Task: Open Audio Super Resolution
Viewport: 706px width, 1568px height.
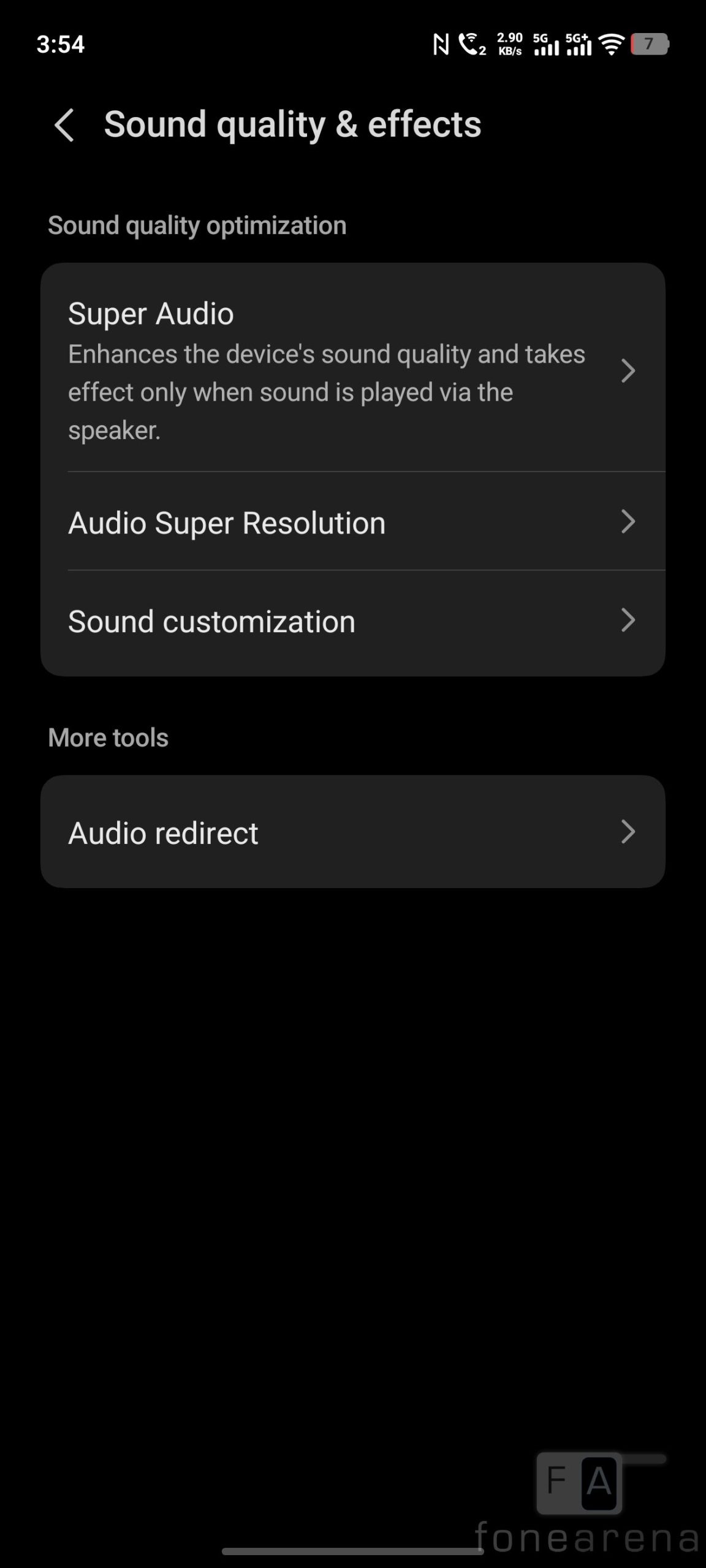Action: 352,522
